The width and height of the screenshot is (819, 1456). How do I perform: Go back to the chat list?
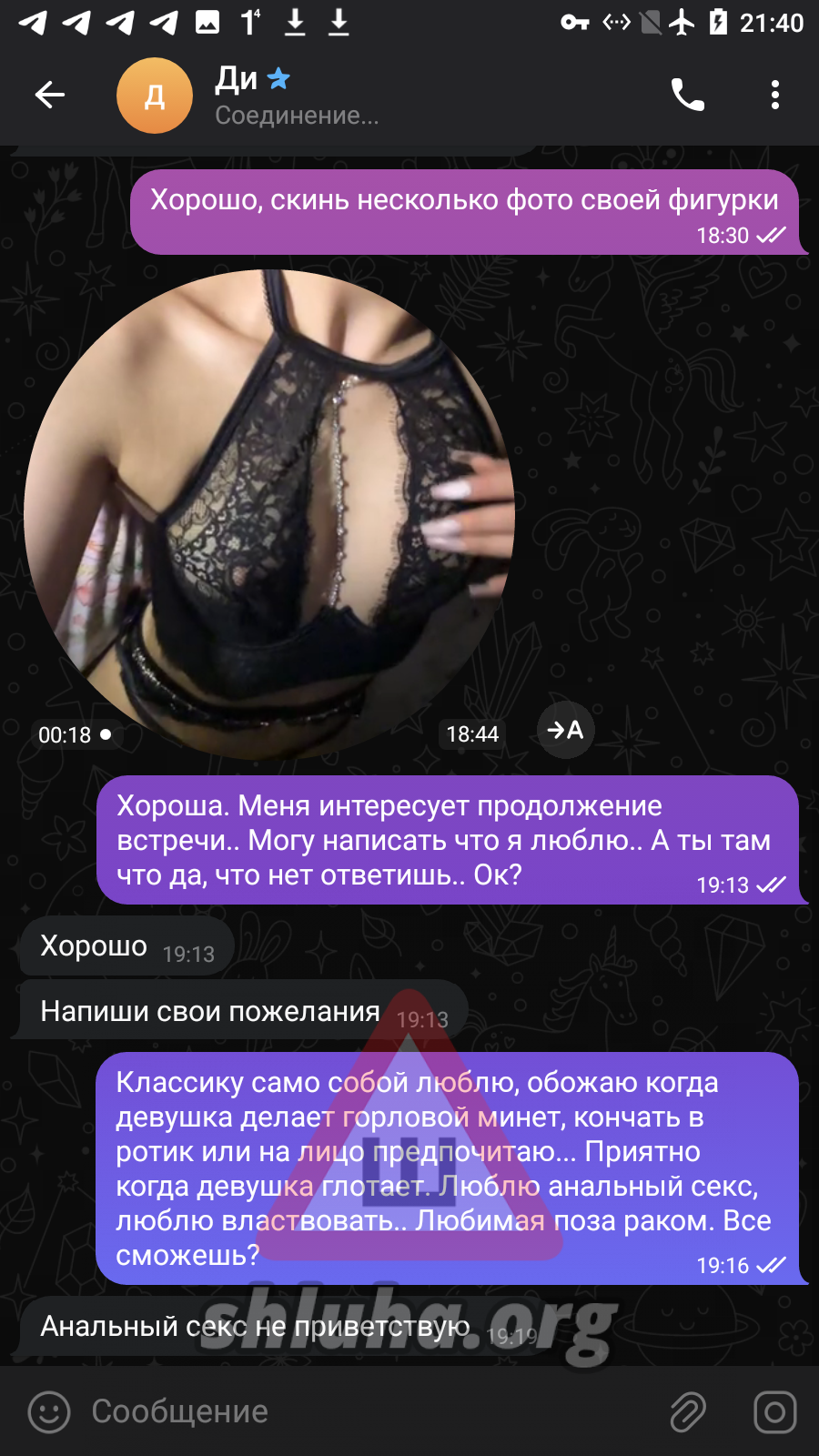tap(50, 95)
